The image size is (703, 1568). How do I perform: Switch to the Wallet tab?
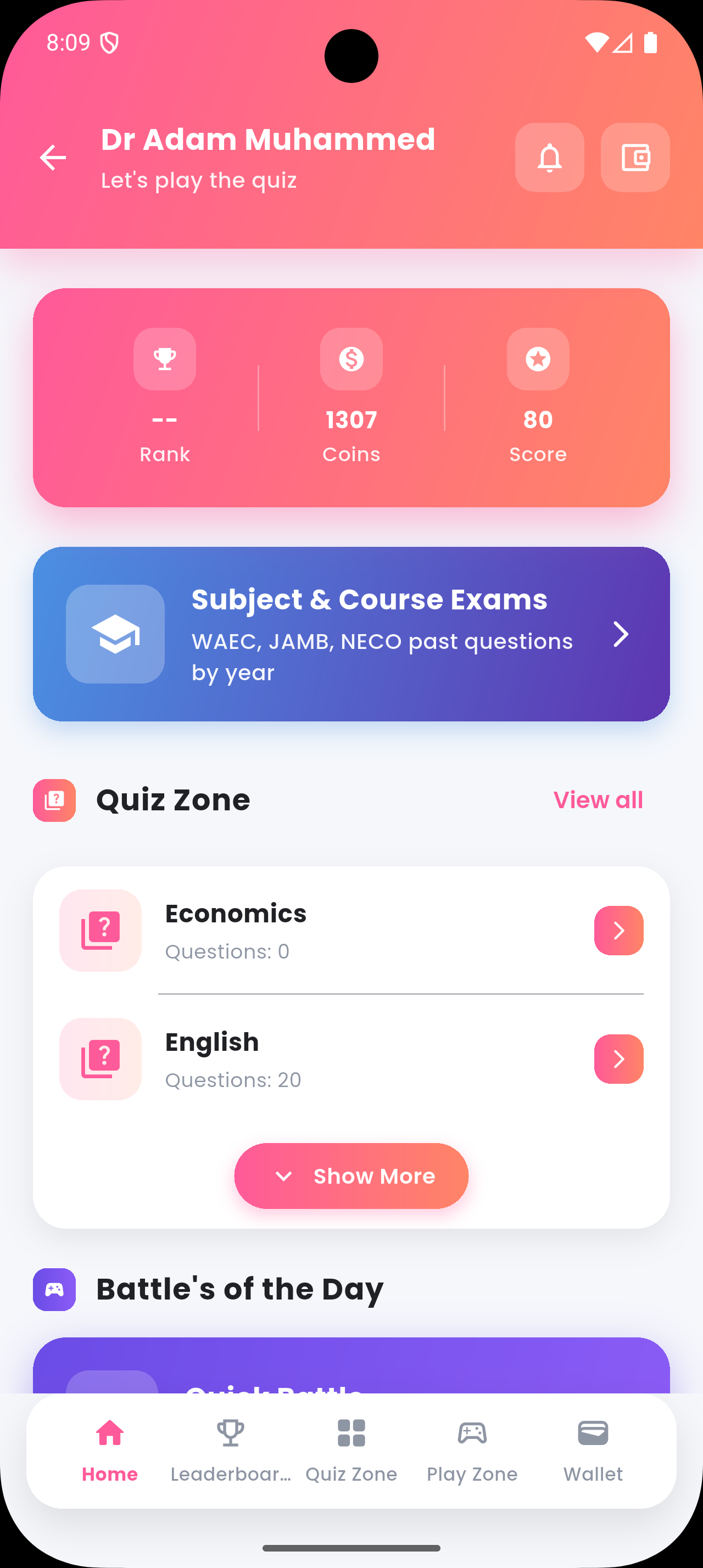pos(593,1450)
